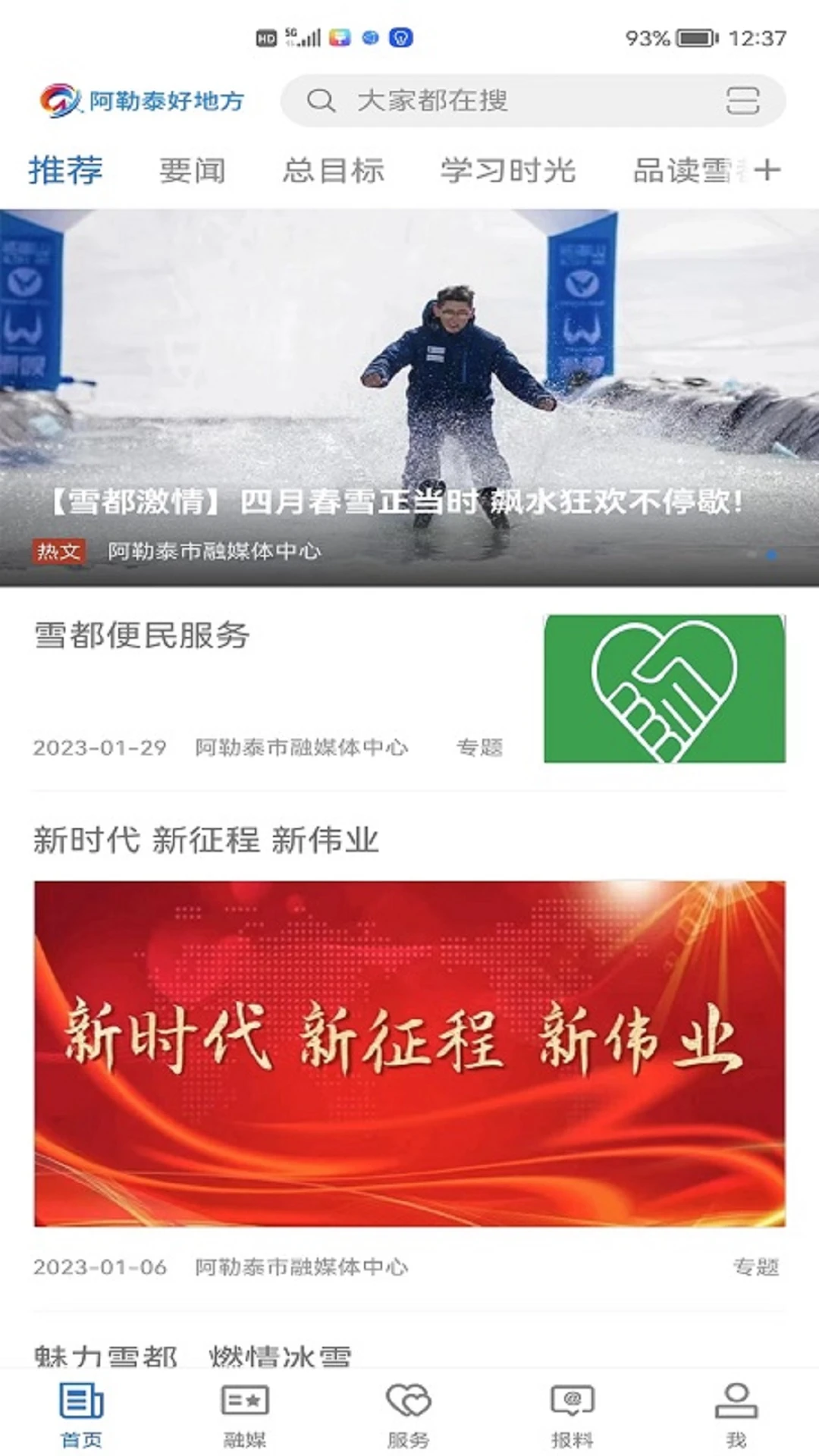Screen dimensions: 819x1456
Task: Switch to the 要闻 tab
Action: coord(192,171)
